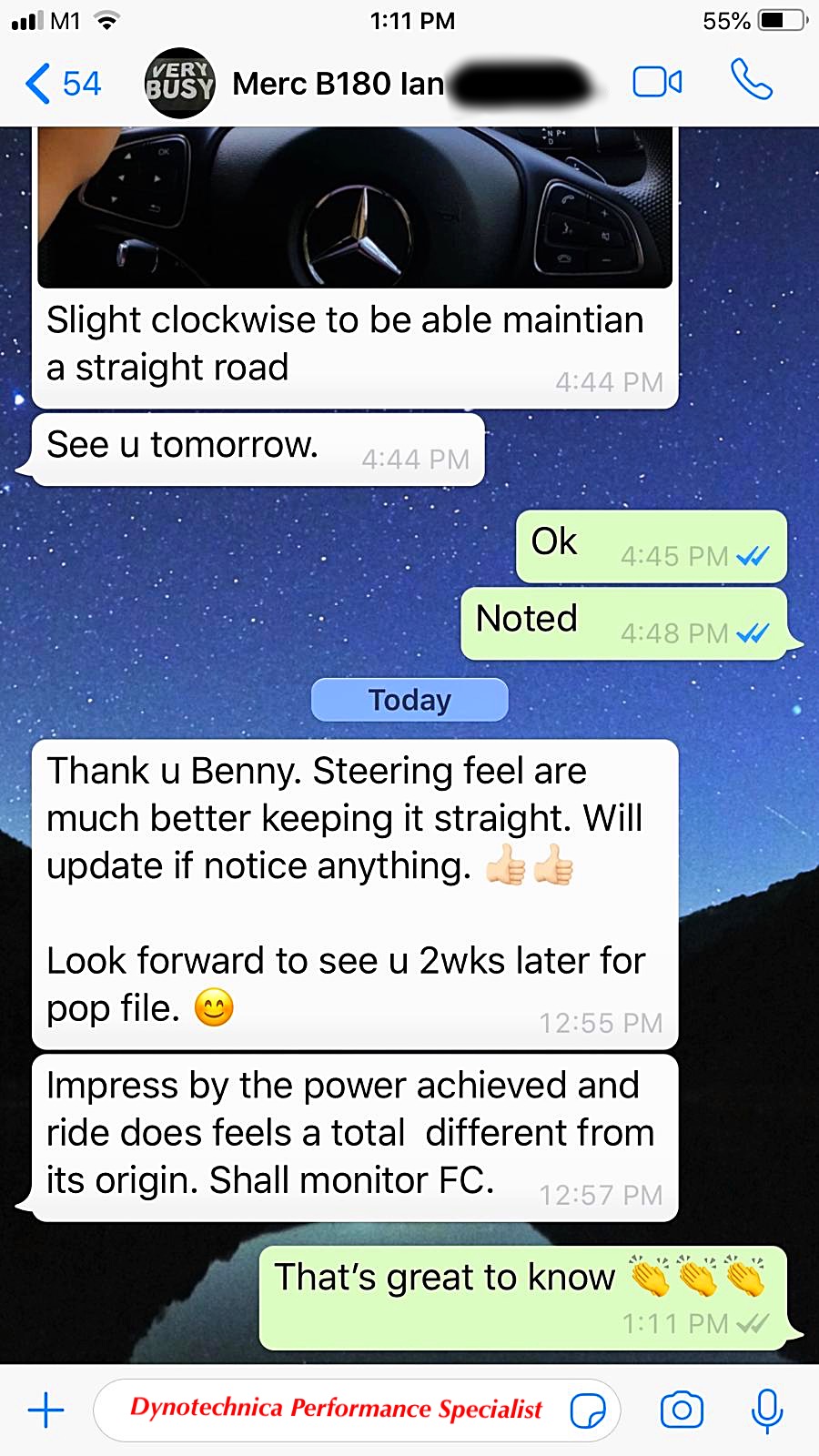This screenshot has height=1456, width=819.
Task: Record a voice message
Action: tap(767, 1410)
